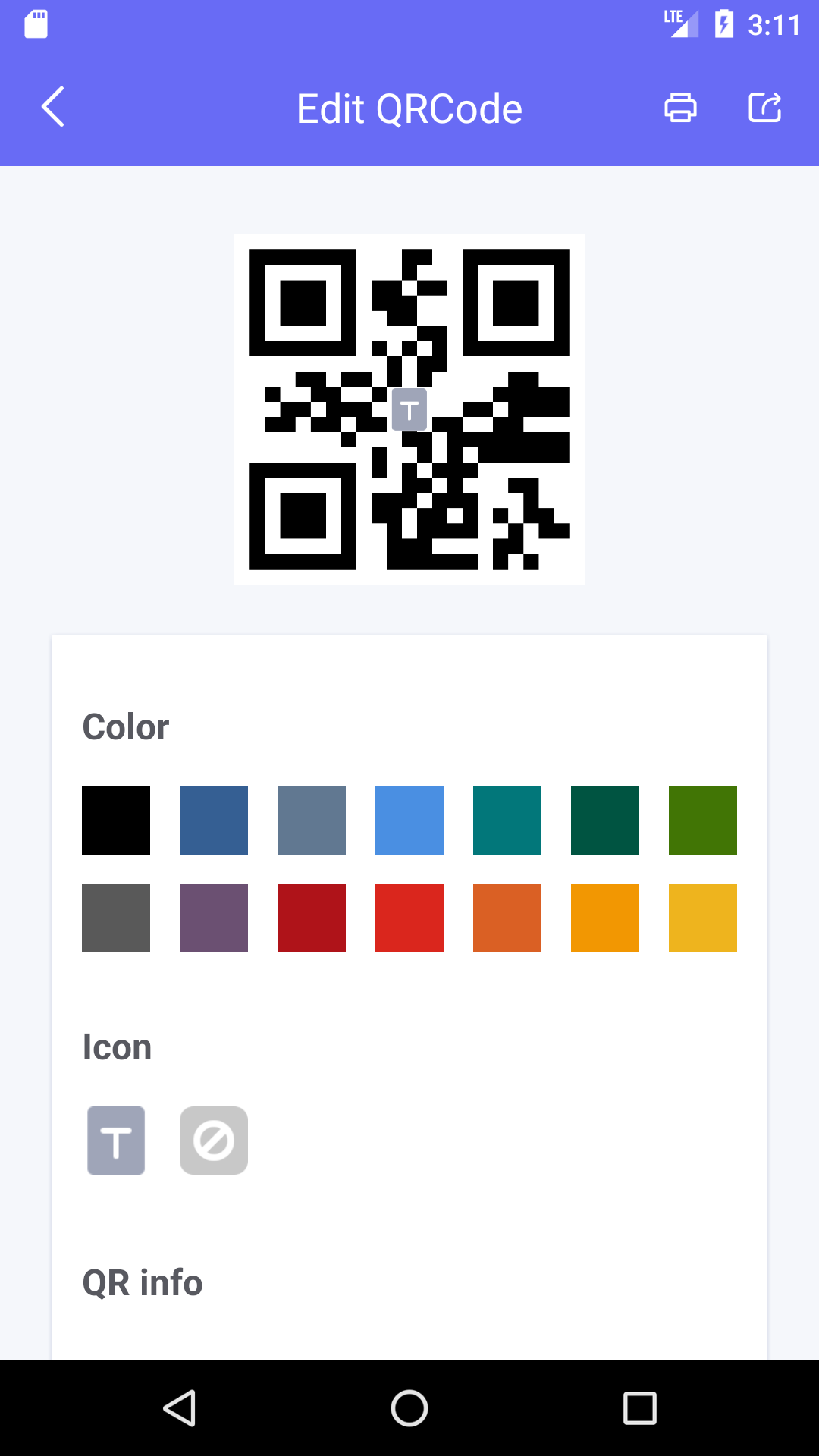This screenshot has height=1456, width=819.
Task: Apply the teal color to the QR code
Action: coord(507,820)
